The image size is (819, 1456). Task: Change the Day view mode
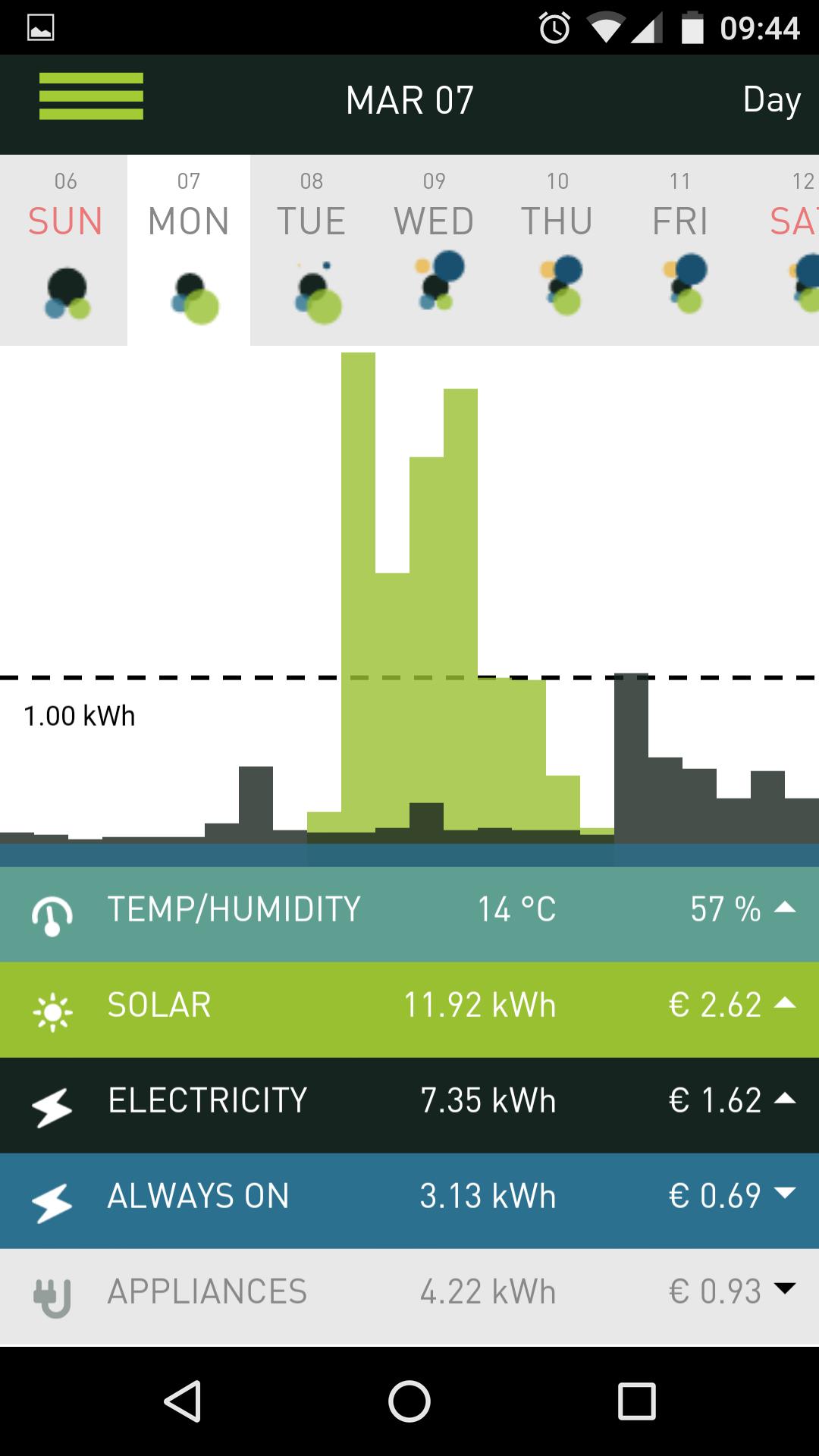tap(770, 100)
